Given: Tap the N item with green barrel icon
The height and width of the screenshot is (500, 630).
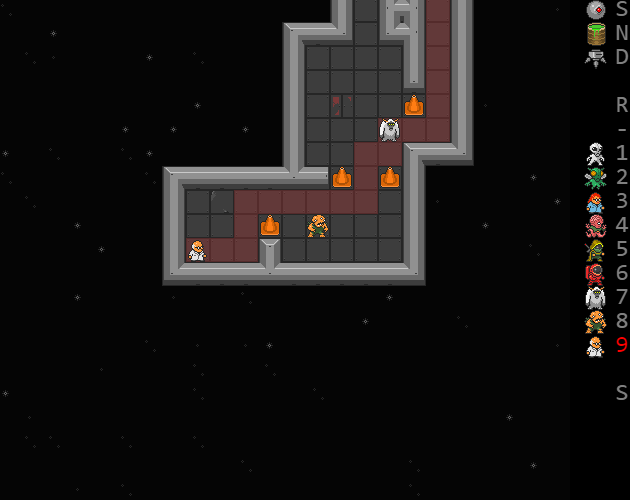Looking at the screenshot, I should pyautogui.click(x=597, y=33).
